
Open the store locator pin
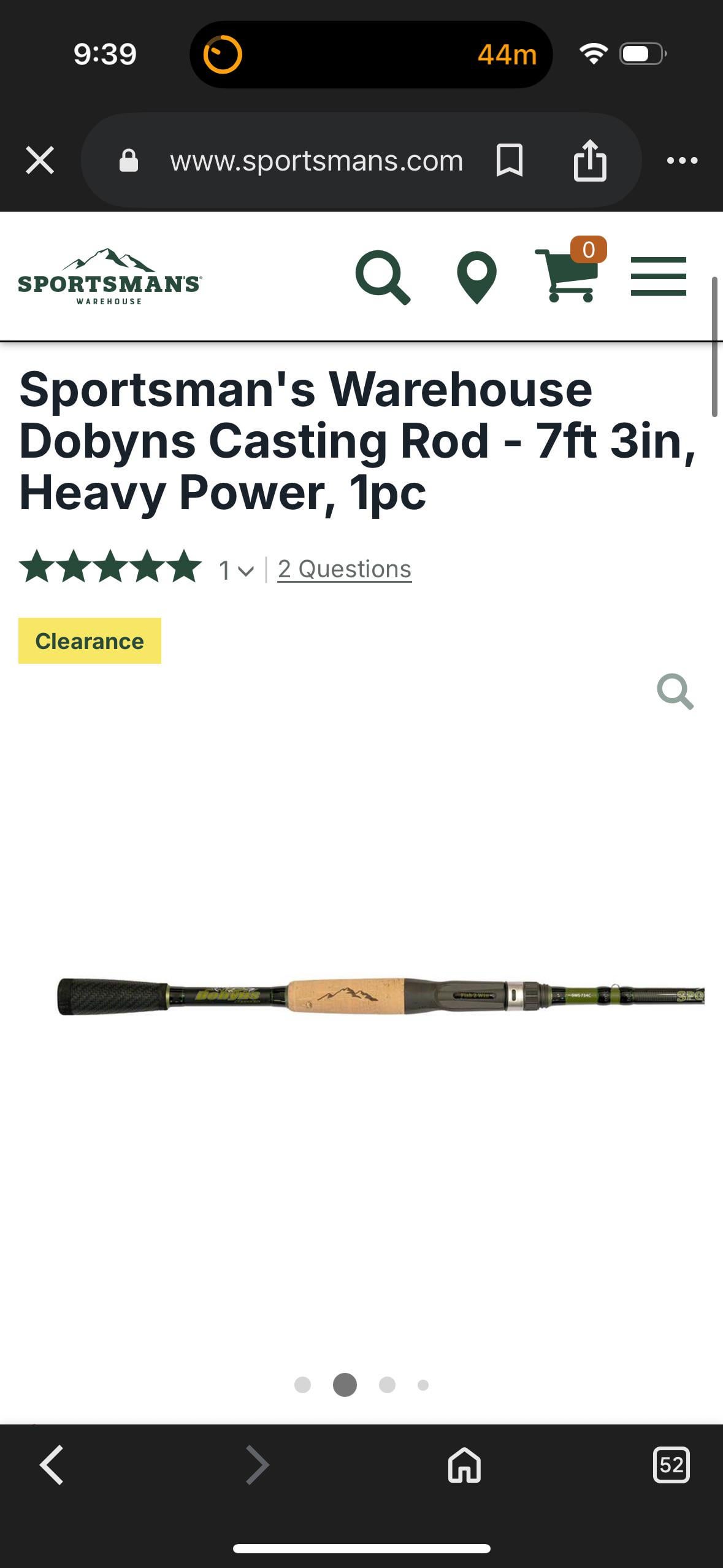click(476, 277)
